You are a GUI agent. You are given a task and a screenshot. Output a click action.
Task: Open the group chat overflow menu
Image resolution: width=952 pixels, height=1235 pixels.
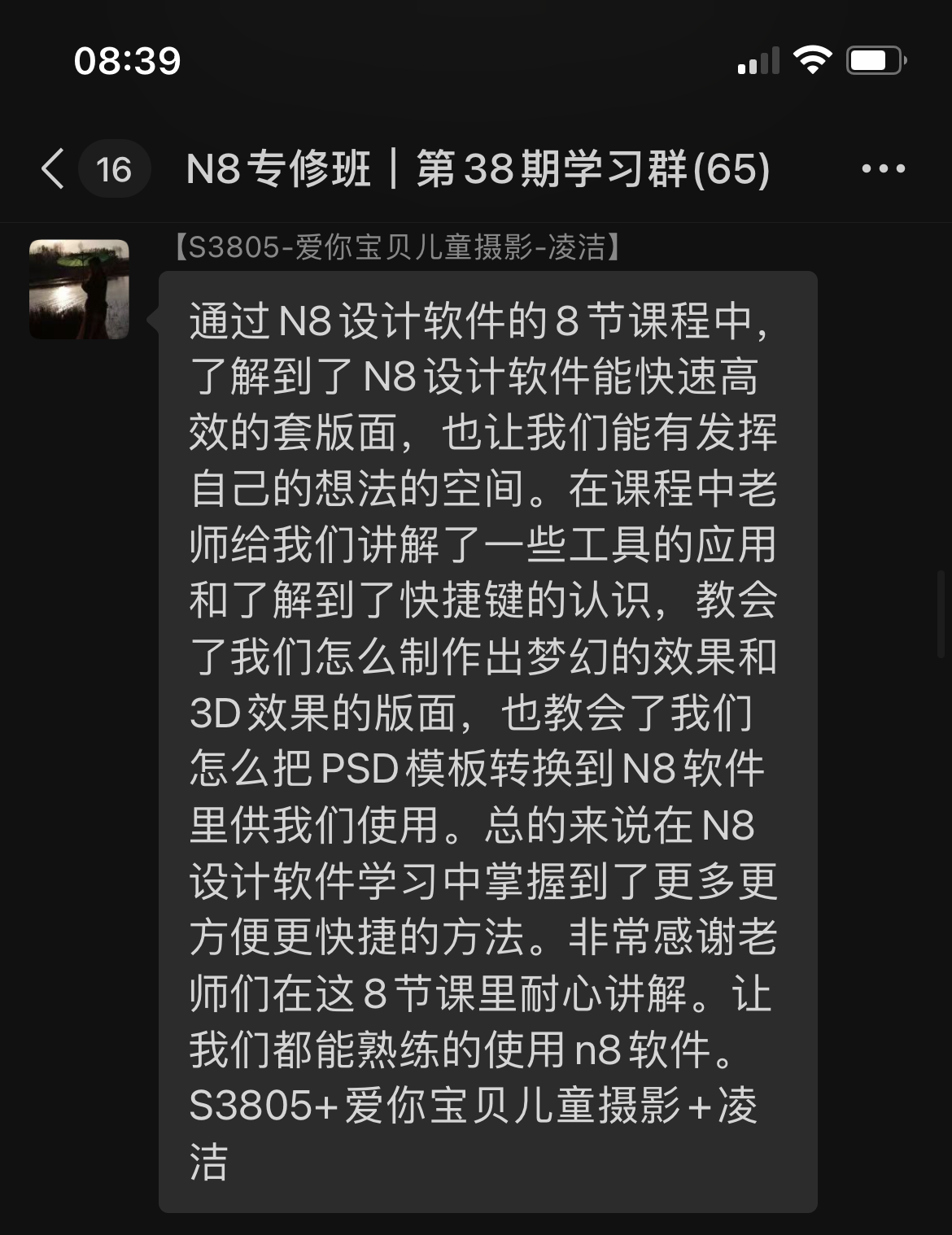883,169
